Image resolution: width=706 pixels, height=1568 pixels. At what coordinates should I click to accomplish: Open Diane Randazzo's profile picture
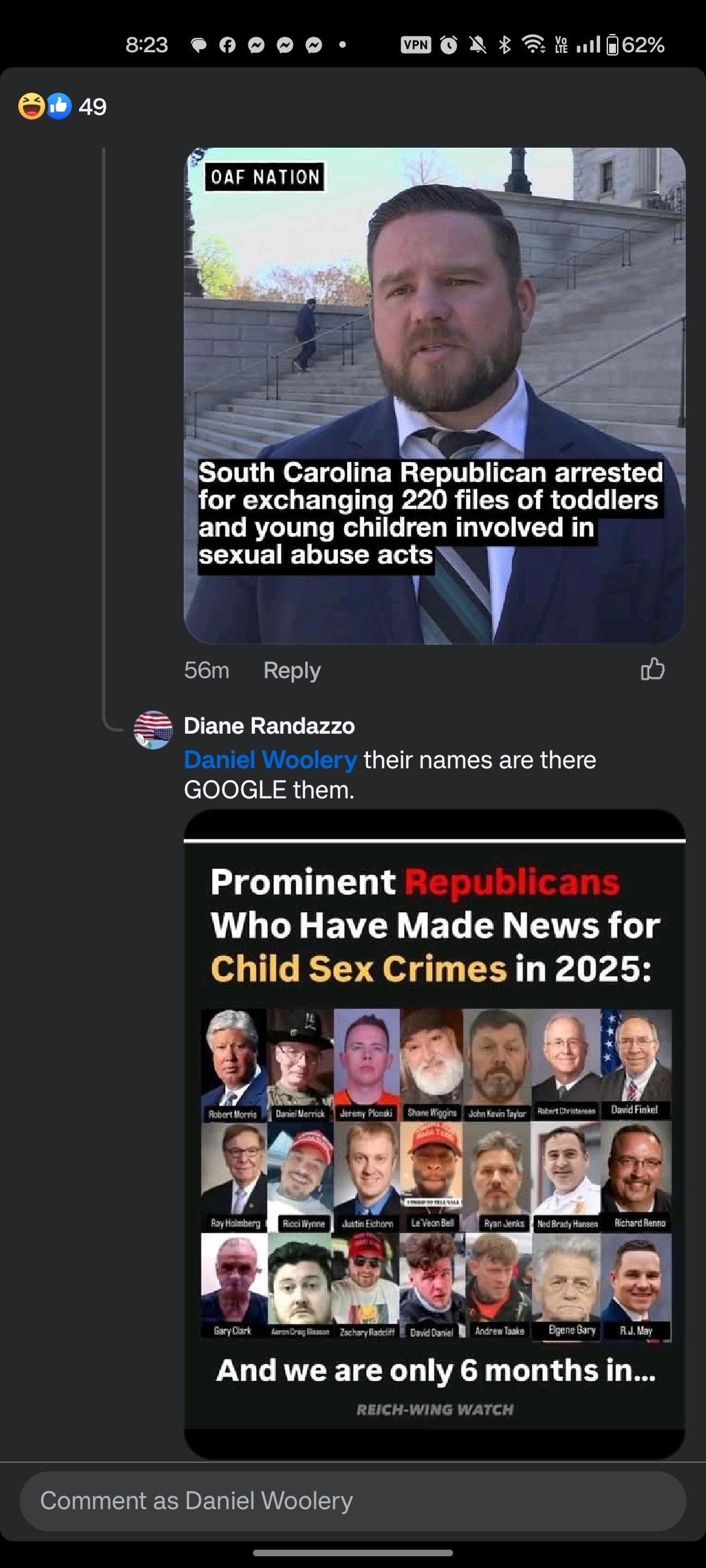[153, 730]
